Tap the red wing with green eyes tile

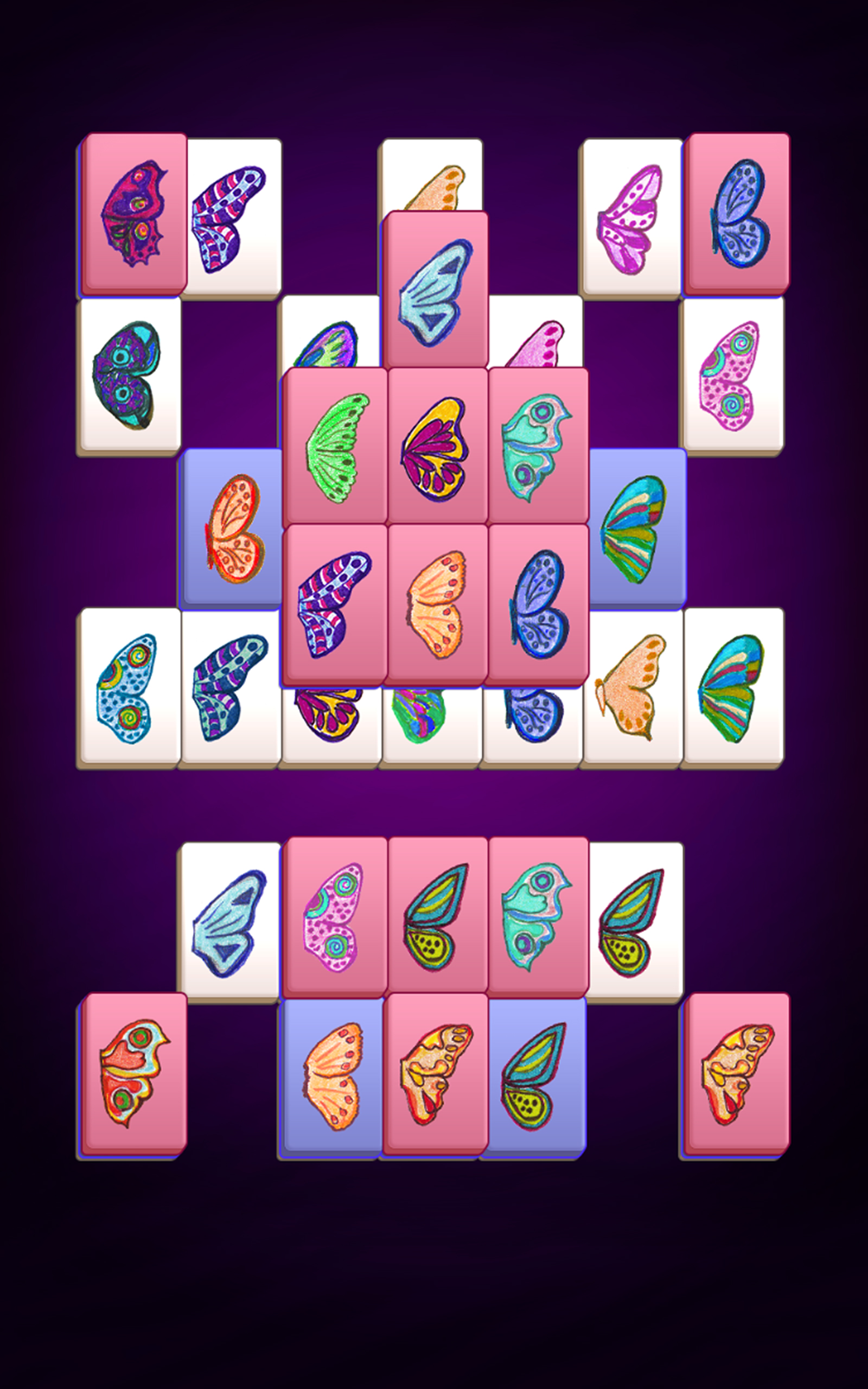point(135,1073)
